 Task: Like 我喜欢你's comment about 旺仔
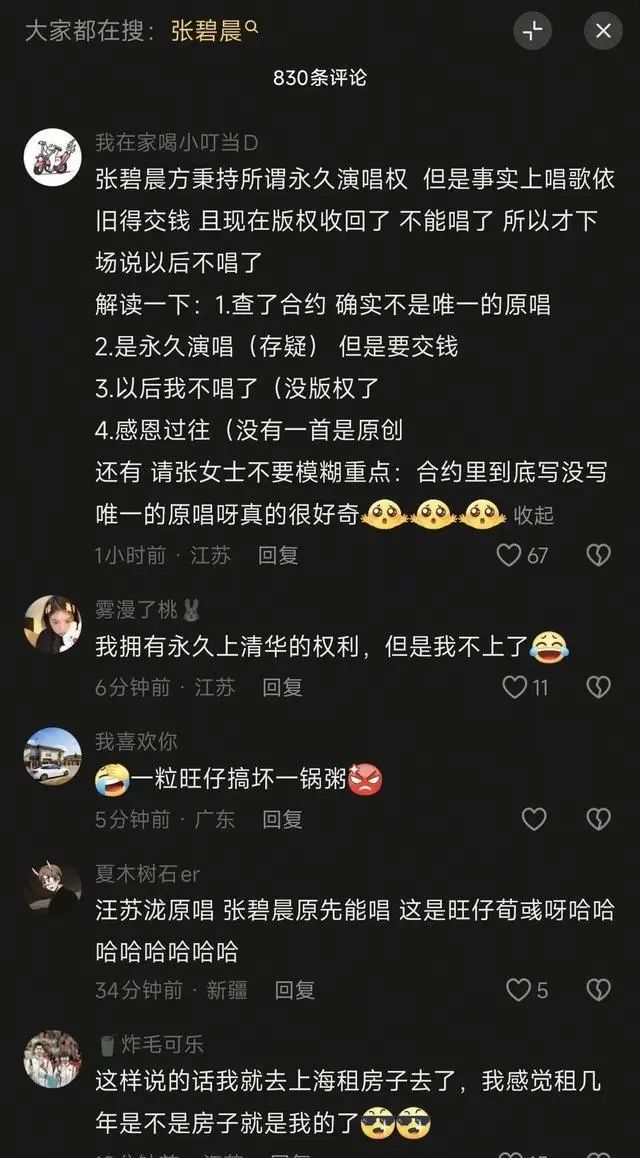click(x=534, y=820)
